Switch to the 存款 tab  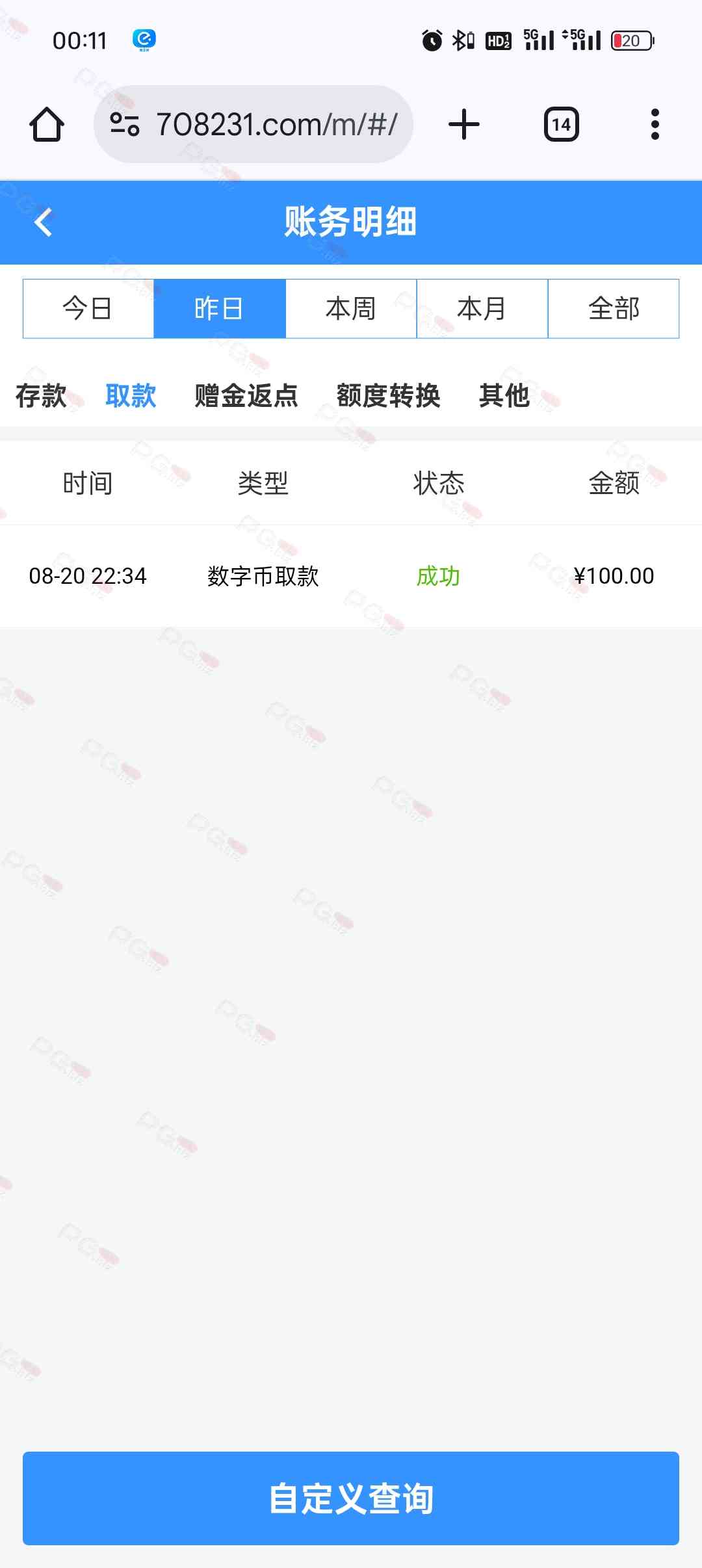pyautogui.click(x=41, y=395)
